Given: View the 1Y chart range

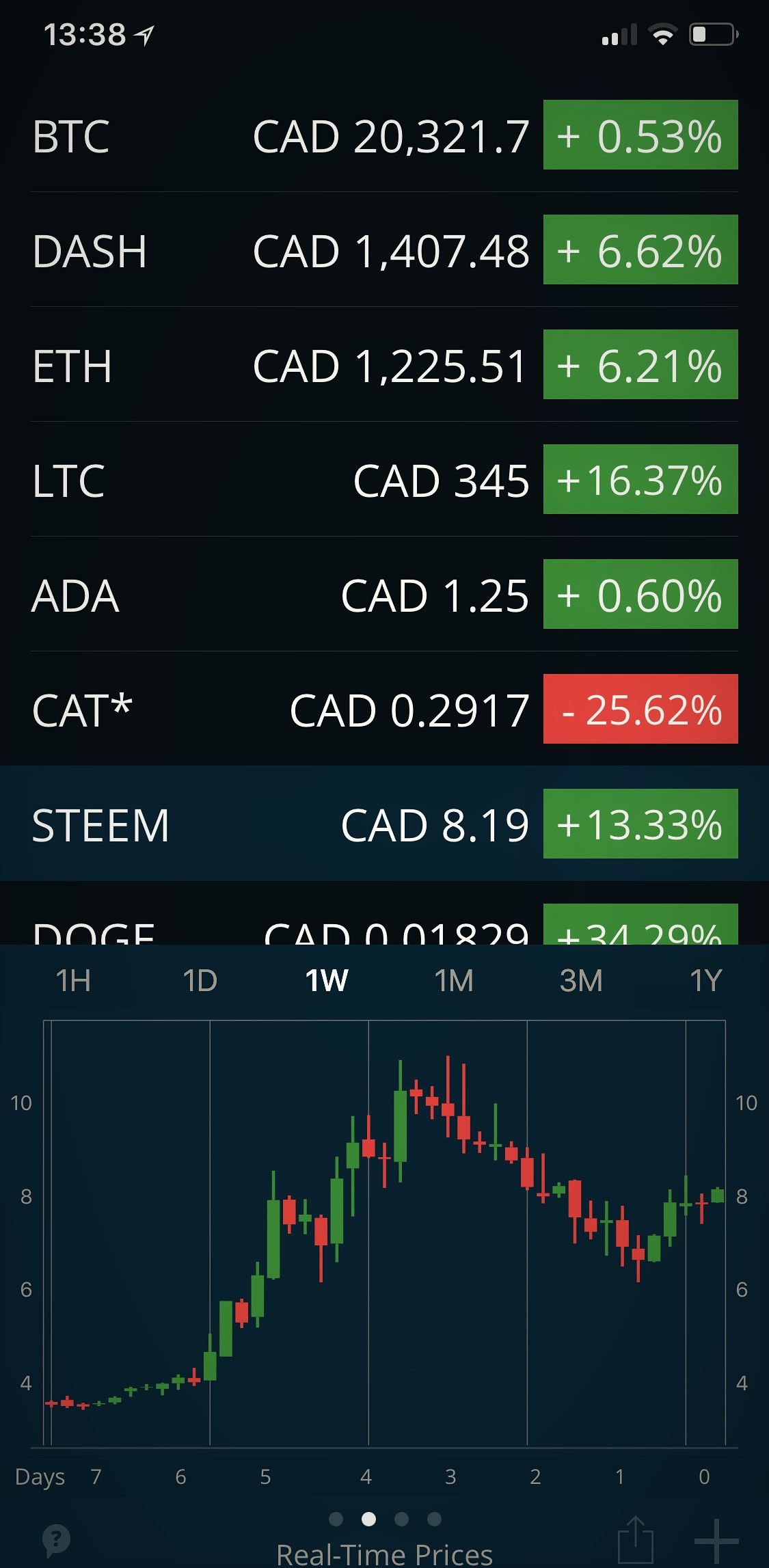Looking at the screenshot, I should pyautogui.click(x=706, y=981).
